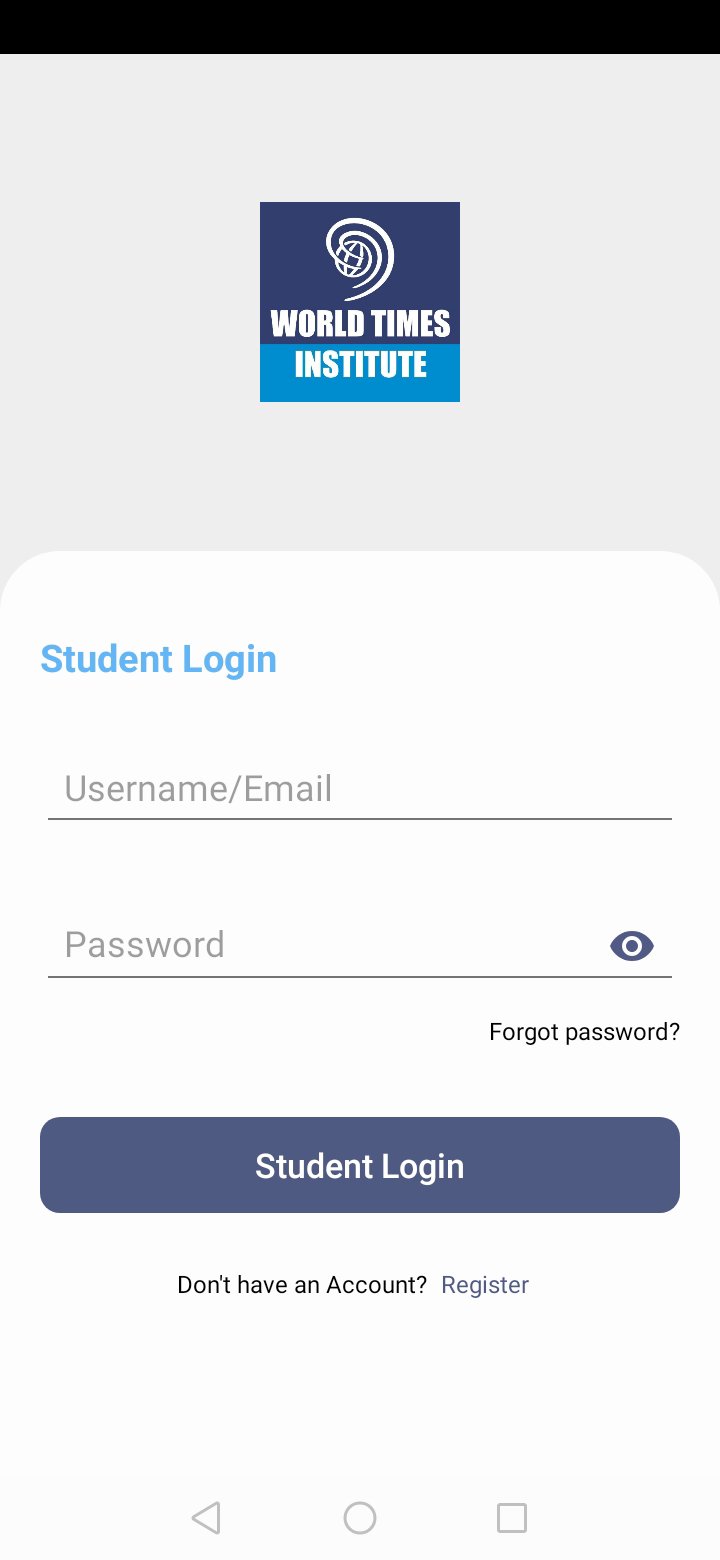Tap the Android back navigation triangle

coord(206,1517)
